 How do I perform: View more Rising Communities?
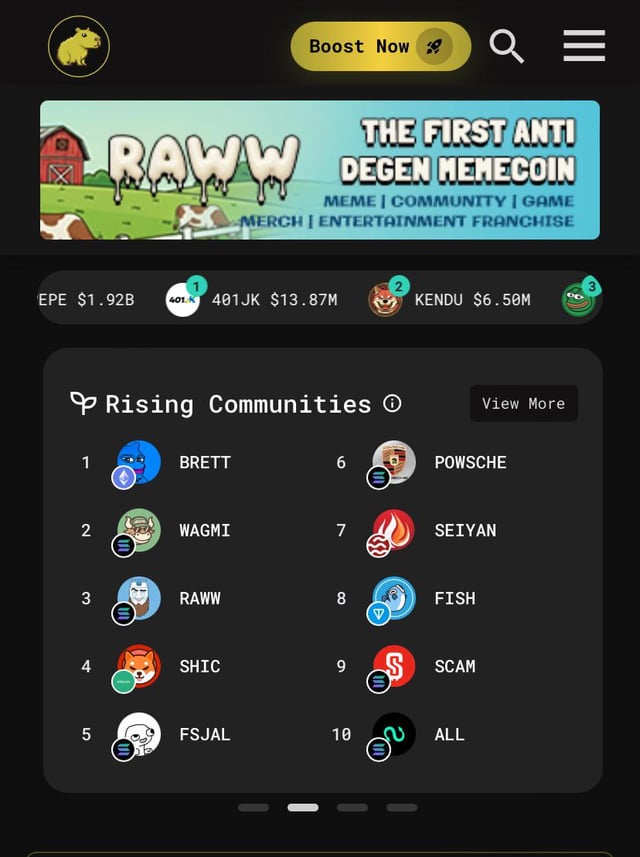point(523,403)
